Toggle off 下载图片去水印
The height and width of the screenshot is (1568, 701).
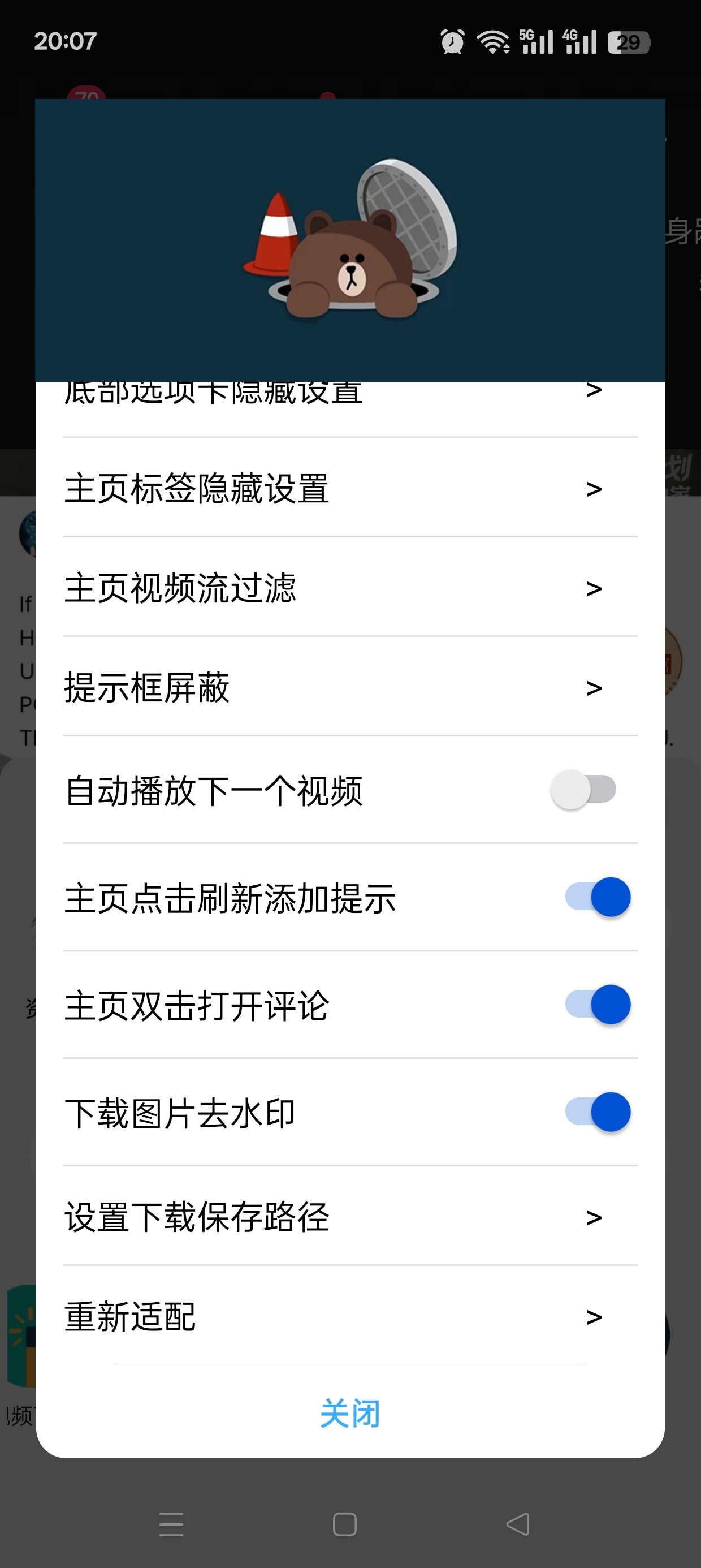(x=598, y=1112)
